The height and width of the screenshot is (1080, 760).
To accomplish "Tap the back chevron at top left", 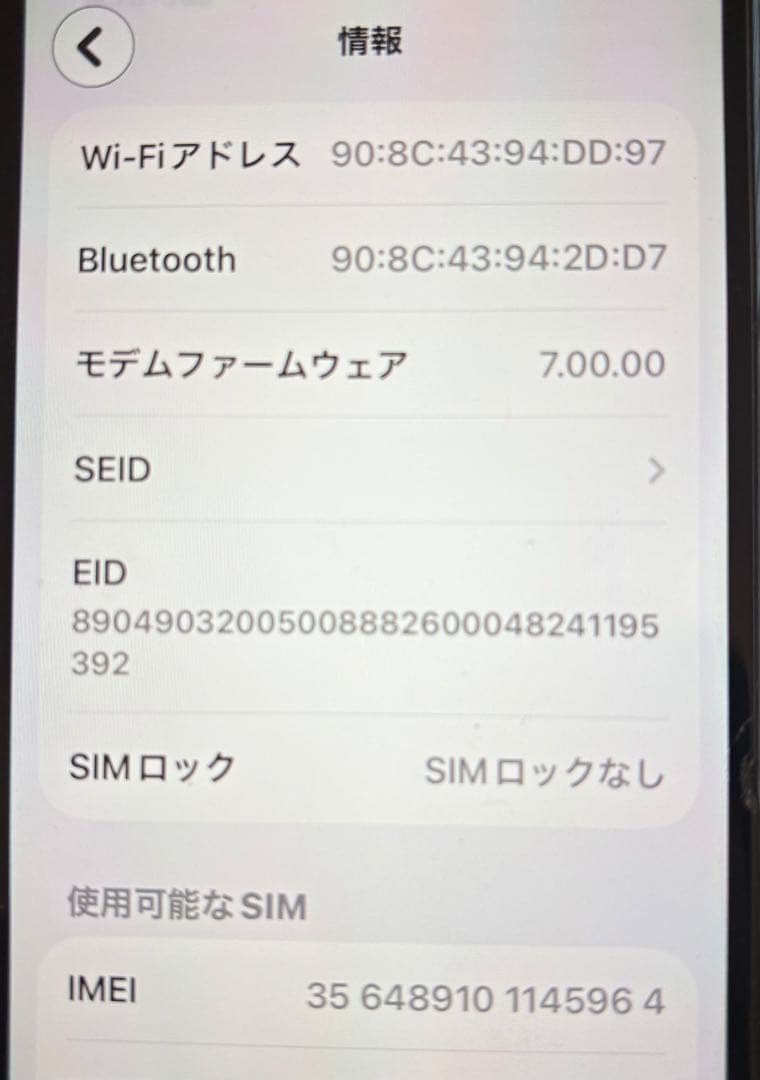I will tap(93, 47).
